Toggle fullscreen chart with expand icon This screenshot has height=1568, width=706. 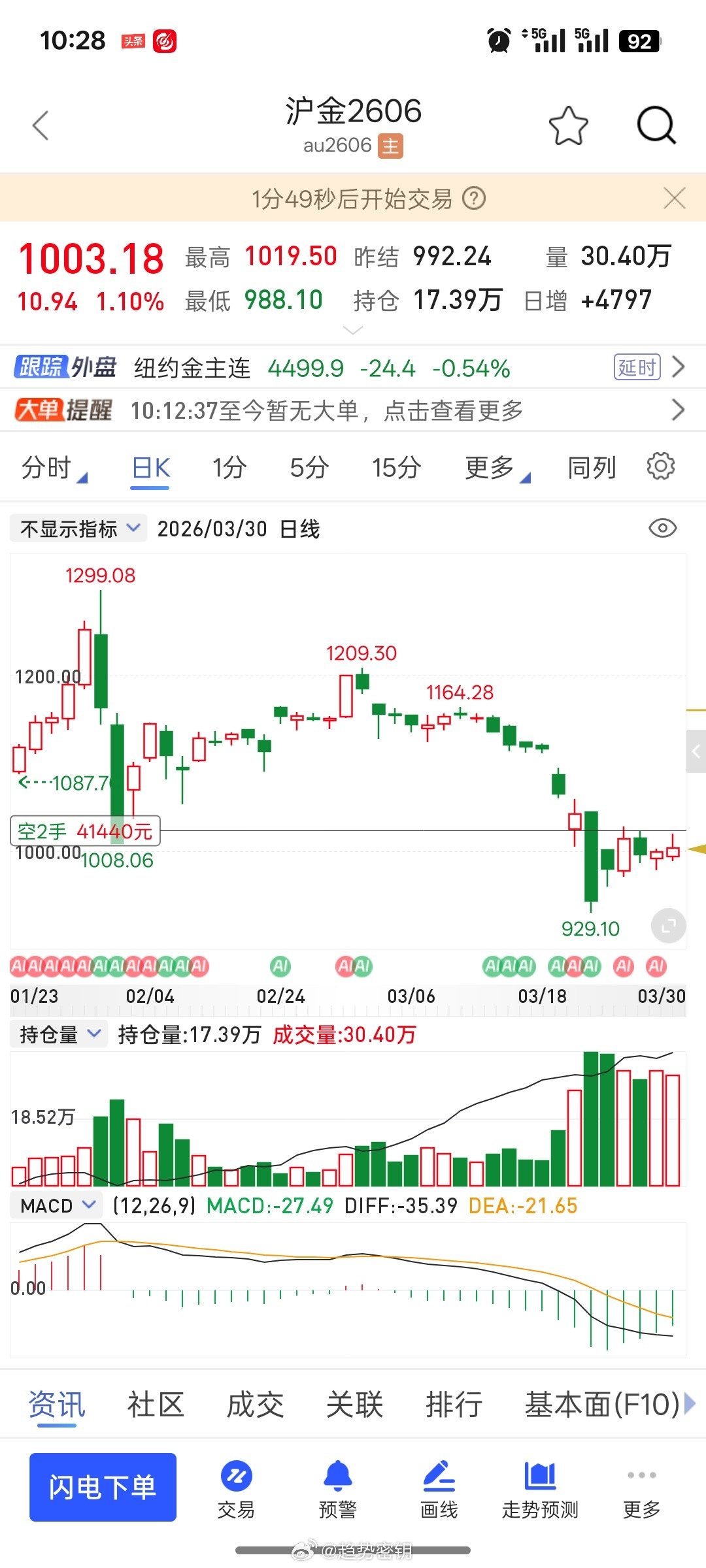pos(667,926)
